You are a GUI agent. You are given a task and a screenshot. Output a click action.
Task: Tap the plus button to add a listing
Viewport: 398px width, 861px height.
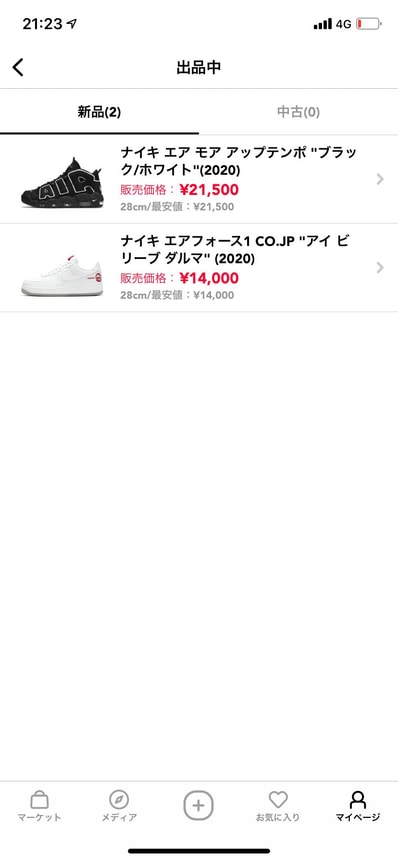[198, 806]
